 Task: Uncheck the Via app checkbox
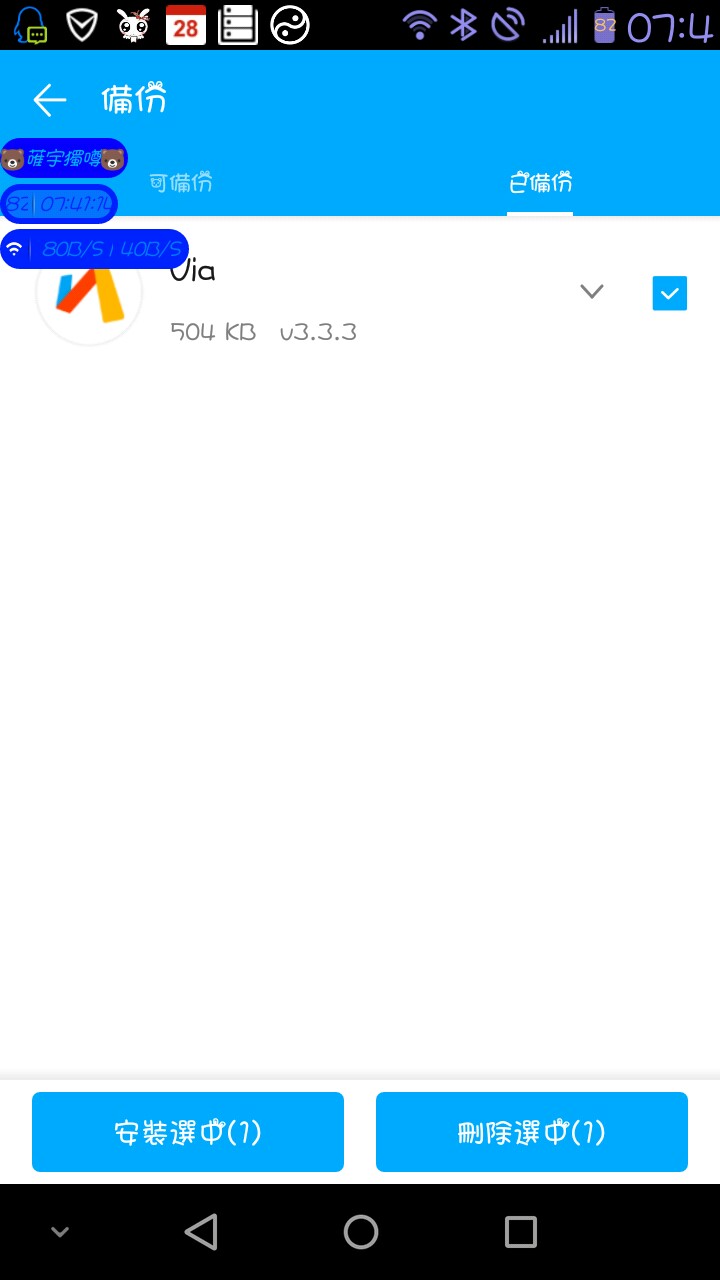pyautogui.click(x=669, y=293)
